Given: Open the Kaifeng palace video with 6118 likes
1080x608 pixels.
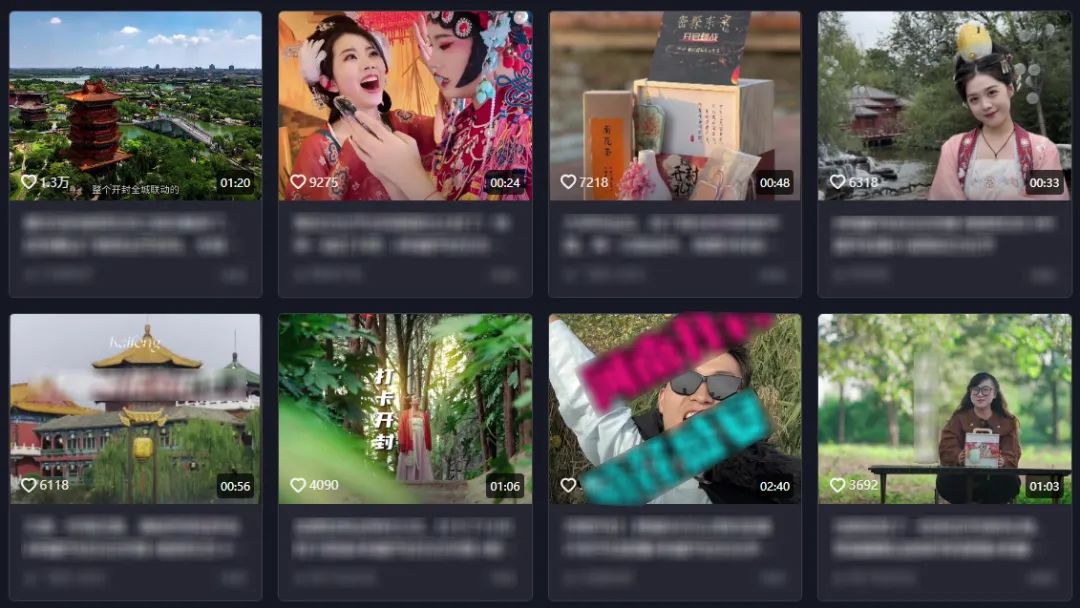Looking at the screenshot, I should click(x=135, y=408).
